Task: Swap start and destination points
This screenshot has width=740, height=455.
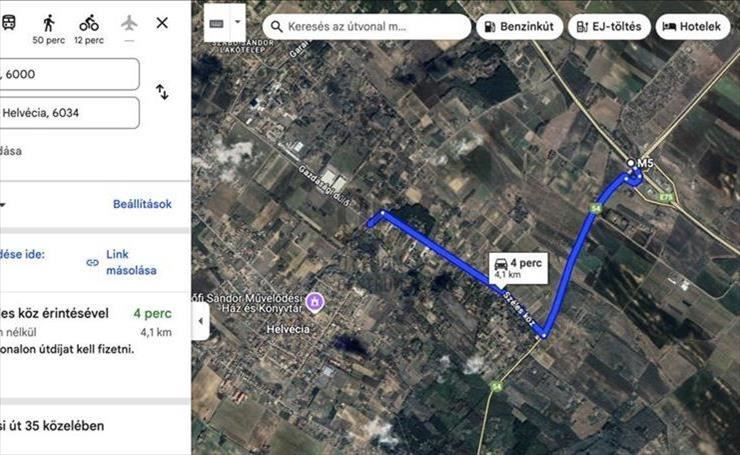Action: [162, 92]
